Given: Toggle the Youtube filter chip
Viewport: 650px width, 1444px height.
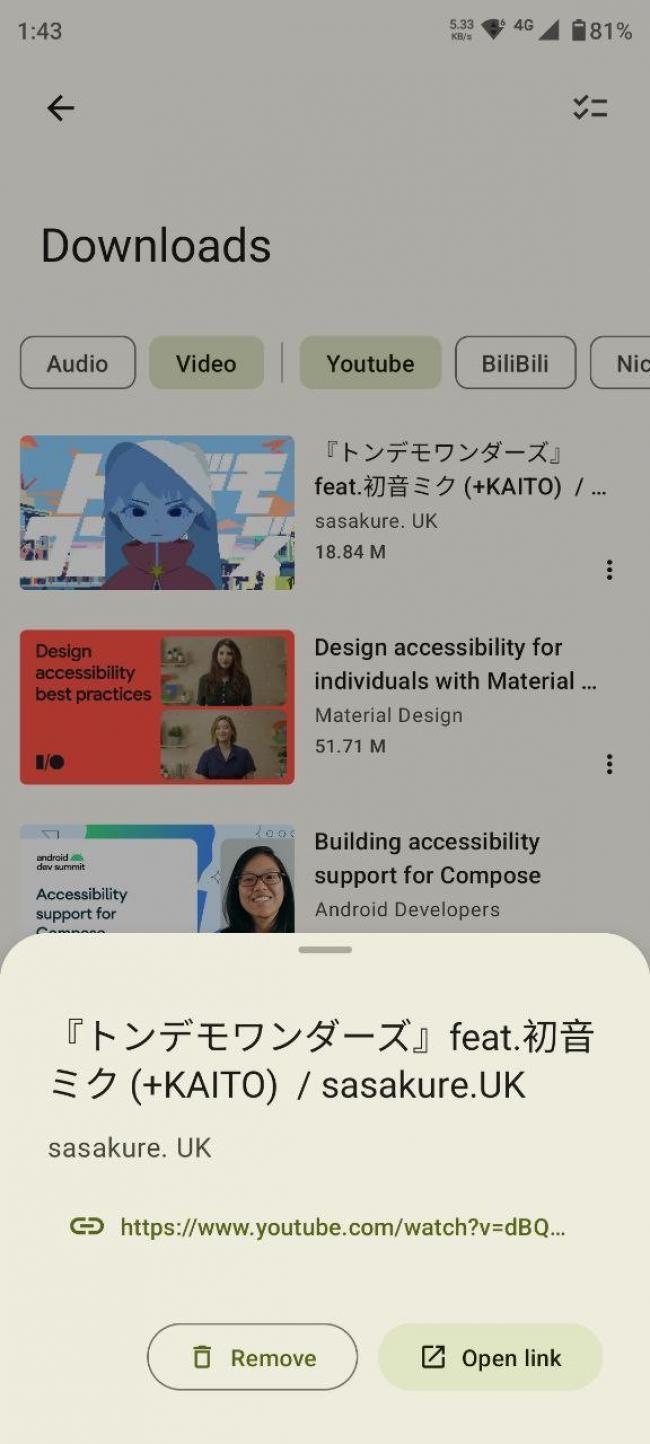Looking at the screenshot, I should click(x=370, y=363).
